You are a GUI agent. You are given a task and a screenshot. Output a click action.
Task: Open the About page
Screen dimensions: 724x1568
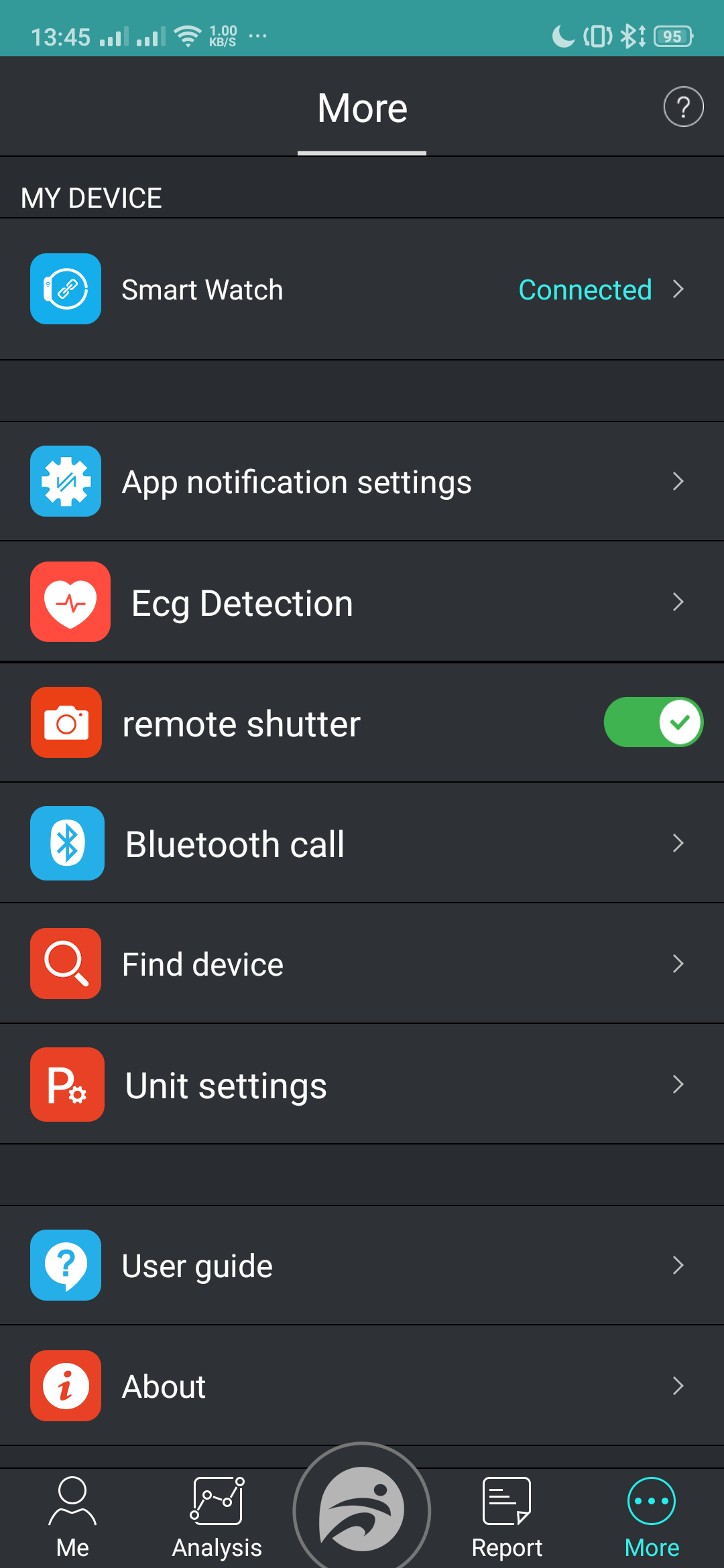tap(362, 1386)
